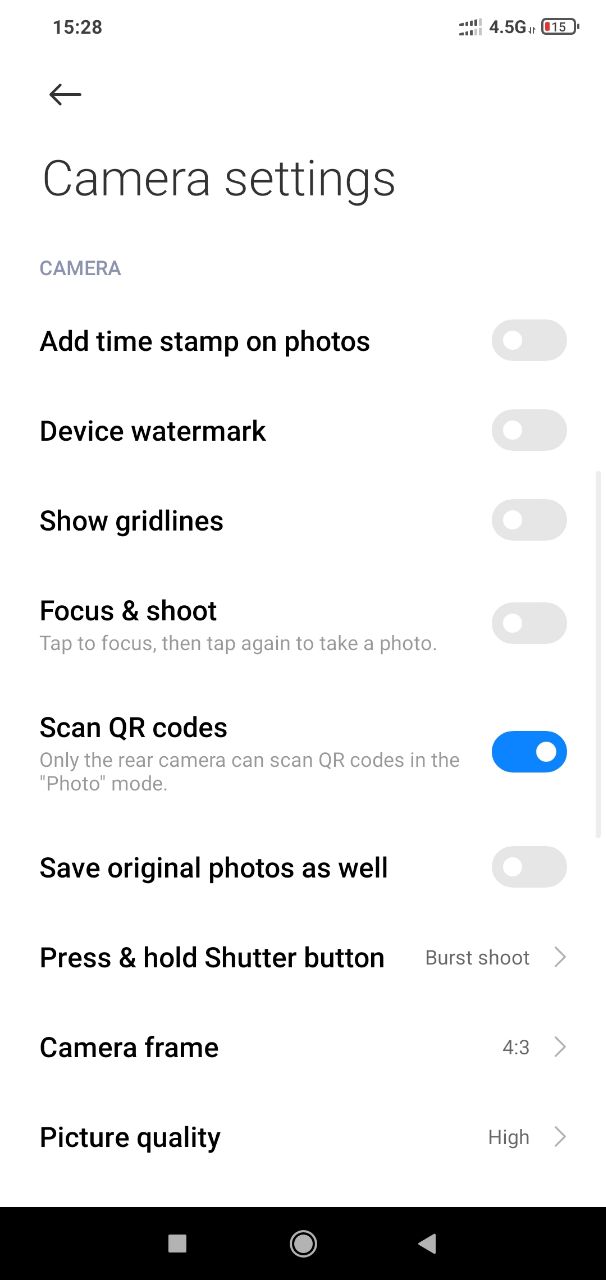Toggle Show gridlines on
The height and width of the screenshot is (1280, 606).
coord(528,521)
